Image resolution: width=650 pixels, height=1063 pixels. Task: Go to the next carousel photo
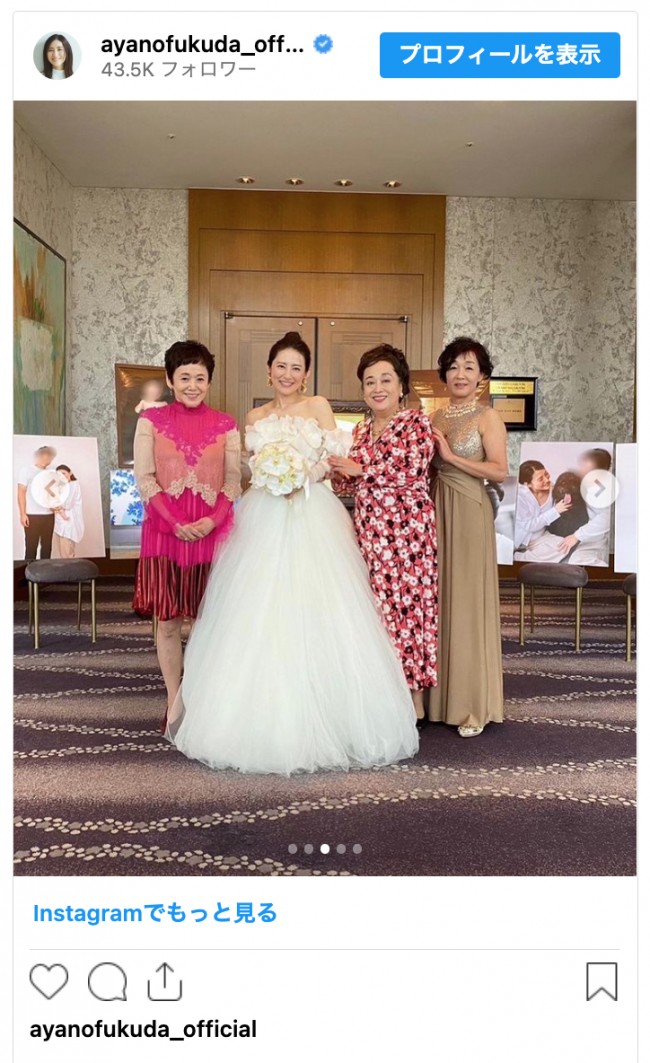click(x=599, y=489)
